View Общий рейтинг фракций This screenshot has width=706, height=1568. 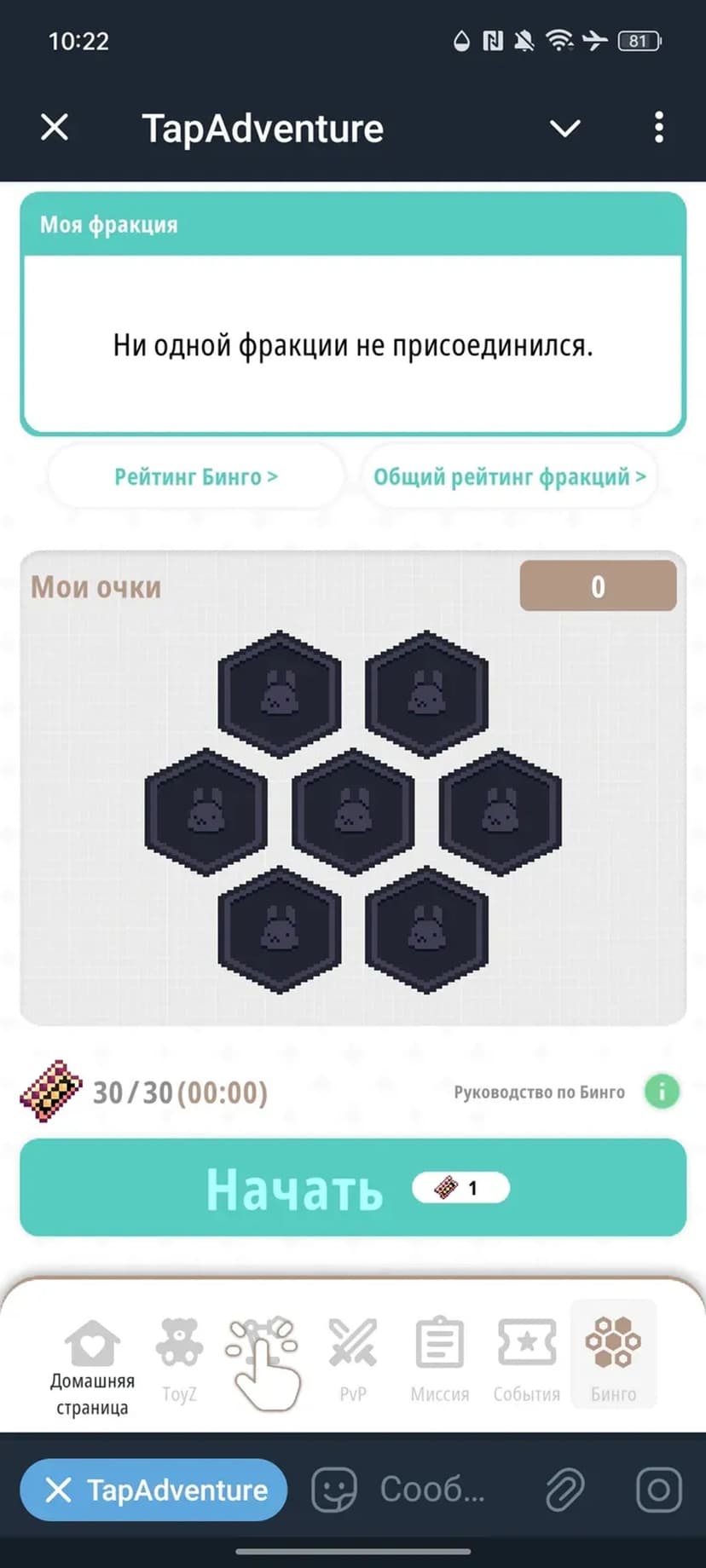(x=509, y=476)
